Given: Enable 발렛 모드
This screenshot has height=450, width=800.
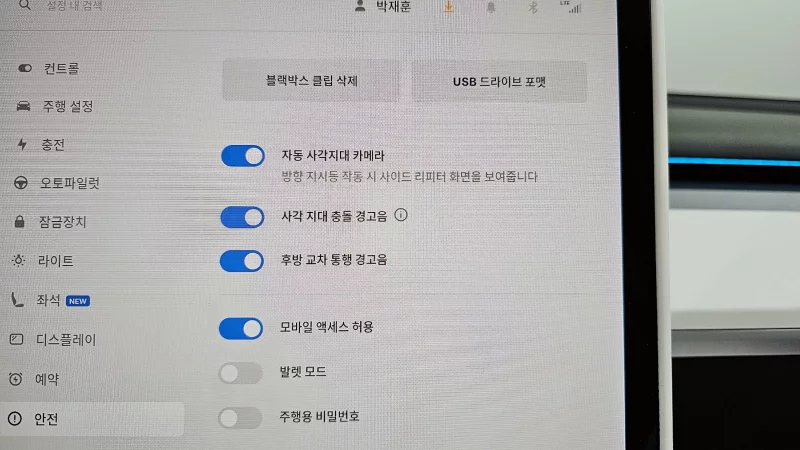Looking at the screenshot, I should [x=242, y=373].
